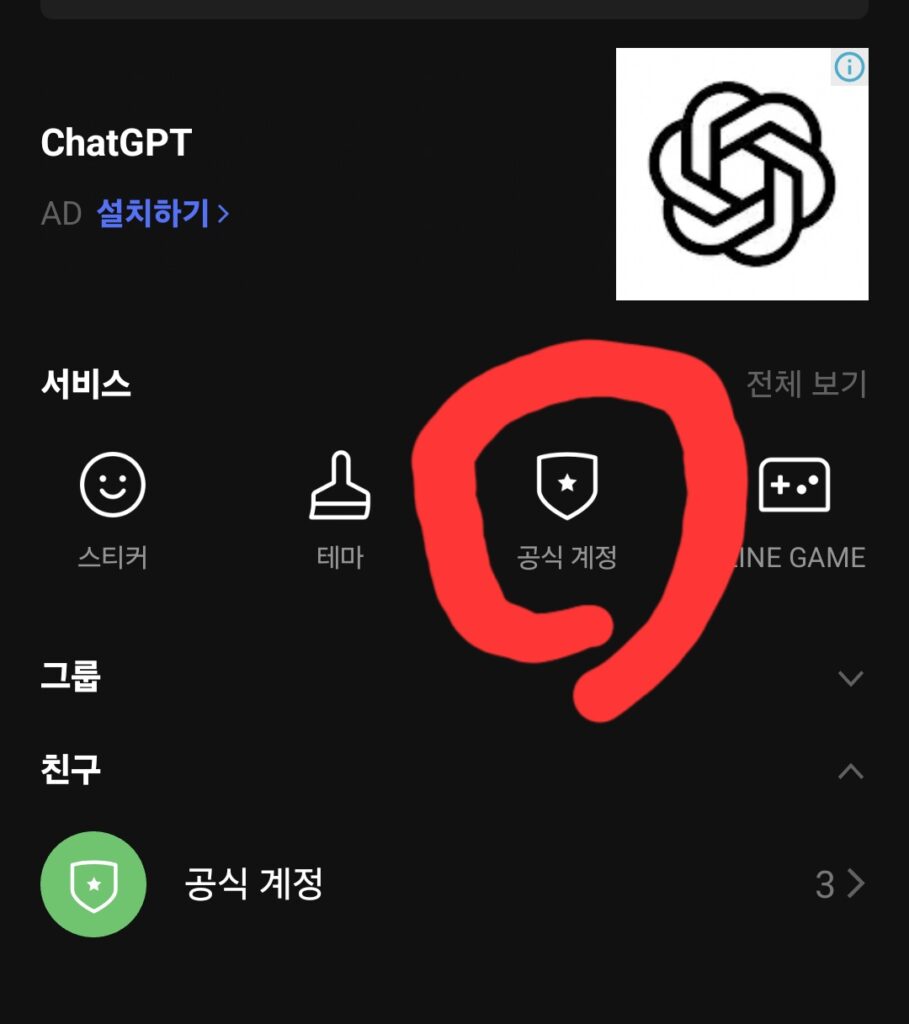The width and height of the screenshot is (909, 1024).
Task: Launch the LINE GAME service
Action: [x=795, y=508]
